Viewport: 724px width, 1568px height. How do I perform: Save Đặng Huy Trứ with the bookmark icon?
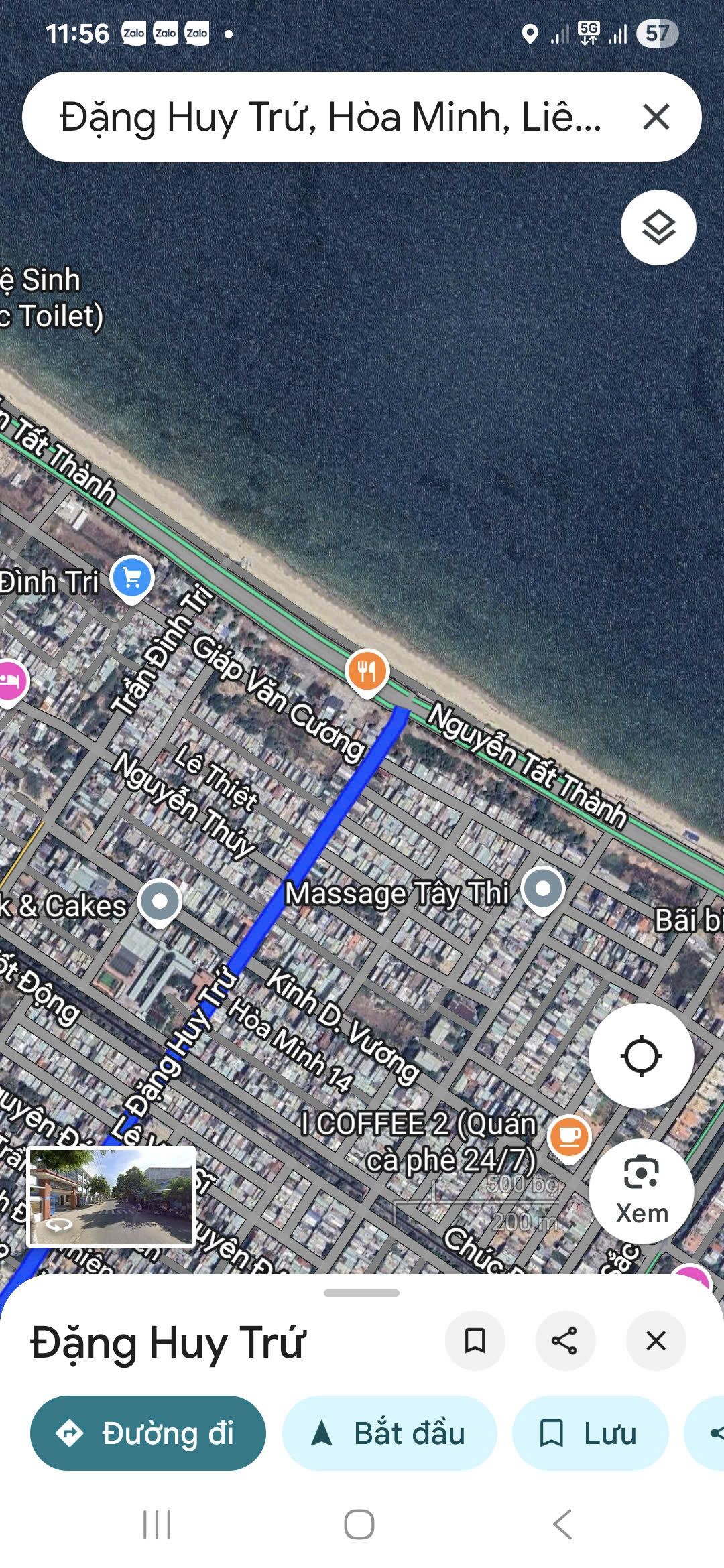tap(475, 1341)
